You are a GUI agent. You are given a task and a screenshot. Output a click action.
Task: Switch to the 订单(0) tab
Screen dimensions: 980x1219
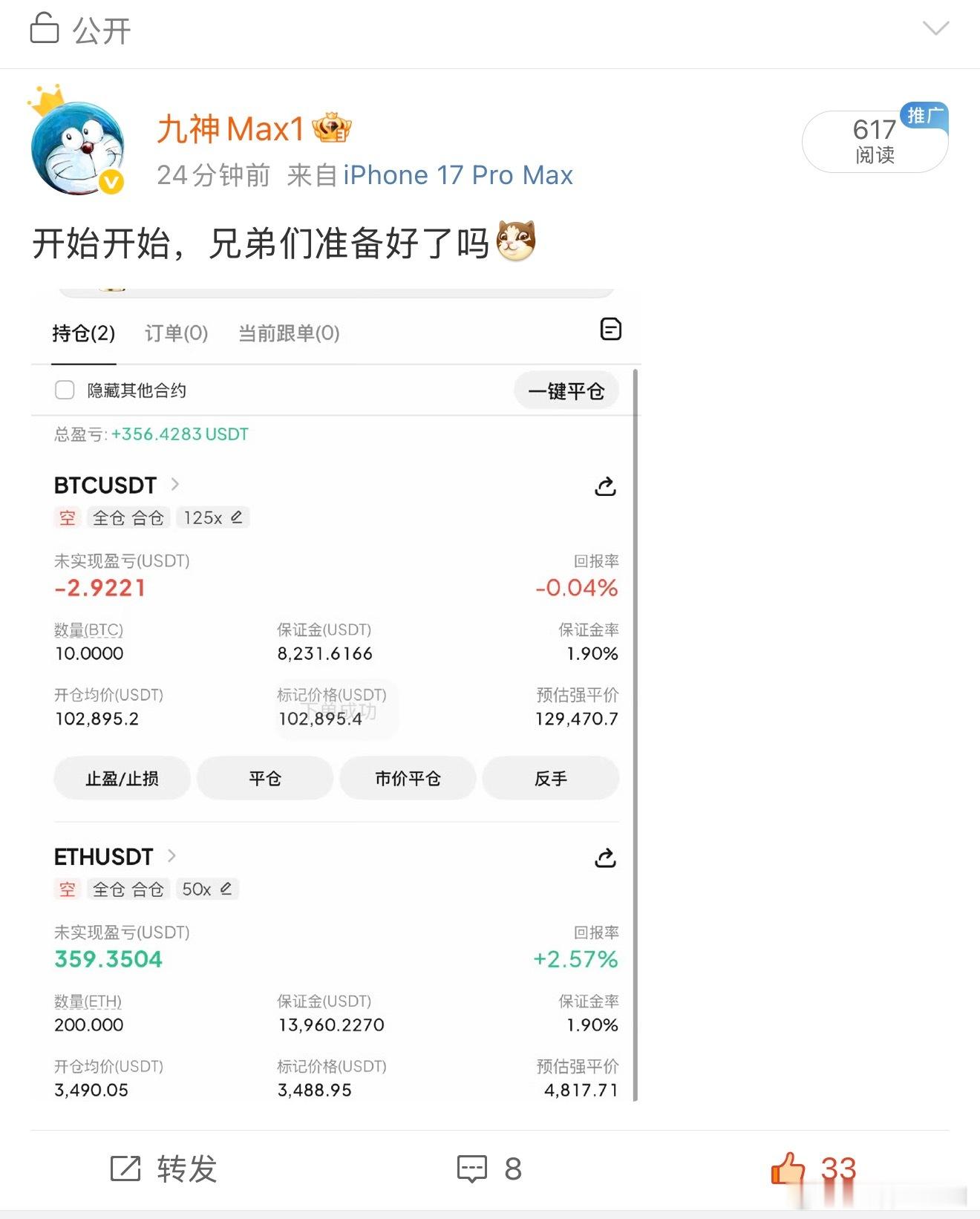click(x=175, y=333)
